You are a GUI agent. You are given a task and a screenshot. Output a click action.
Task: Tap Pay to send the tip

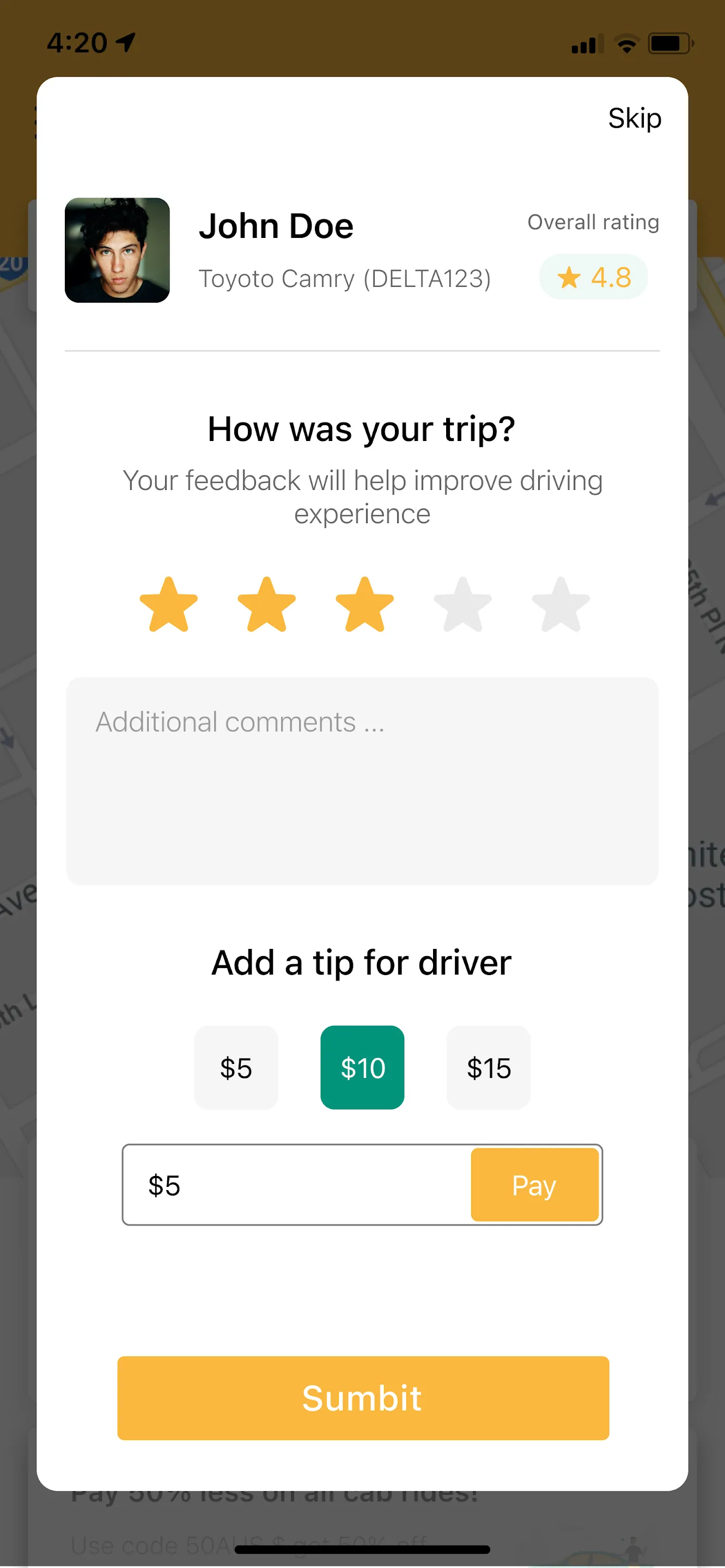point(534,1185)
